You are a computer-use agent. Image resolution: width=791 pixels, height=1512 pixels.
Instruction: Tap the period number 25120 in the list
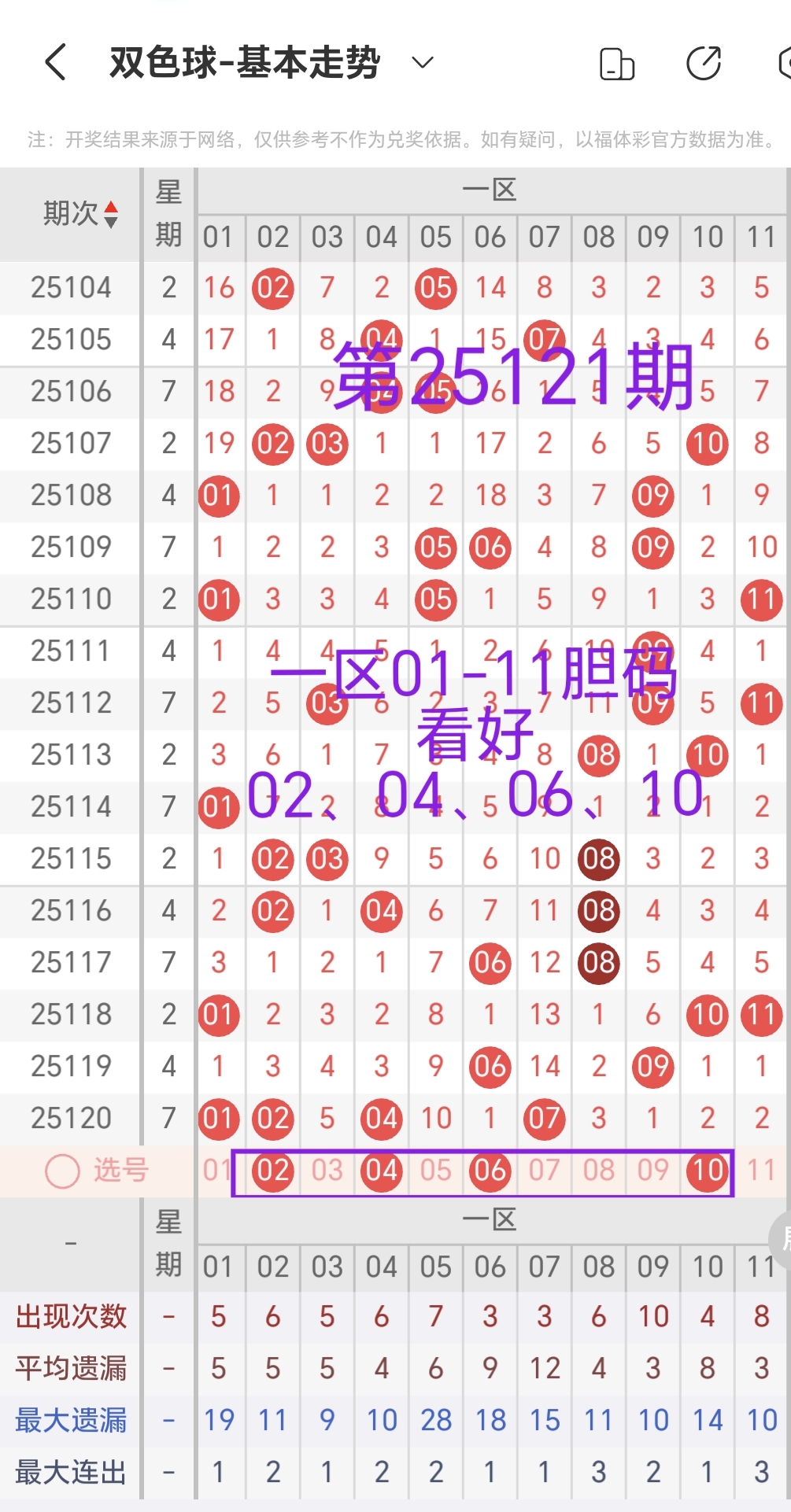coord(72,1118)
